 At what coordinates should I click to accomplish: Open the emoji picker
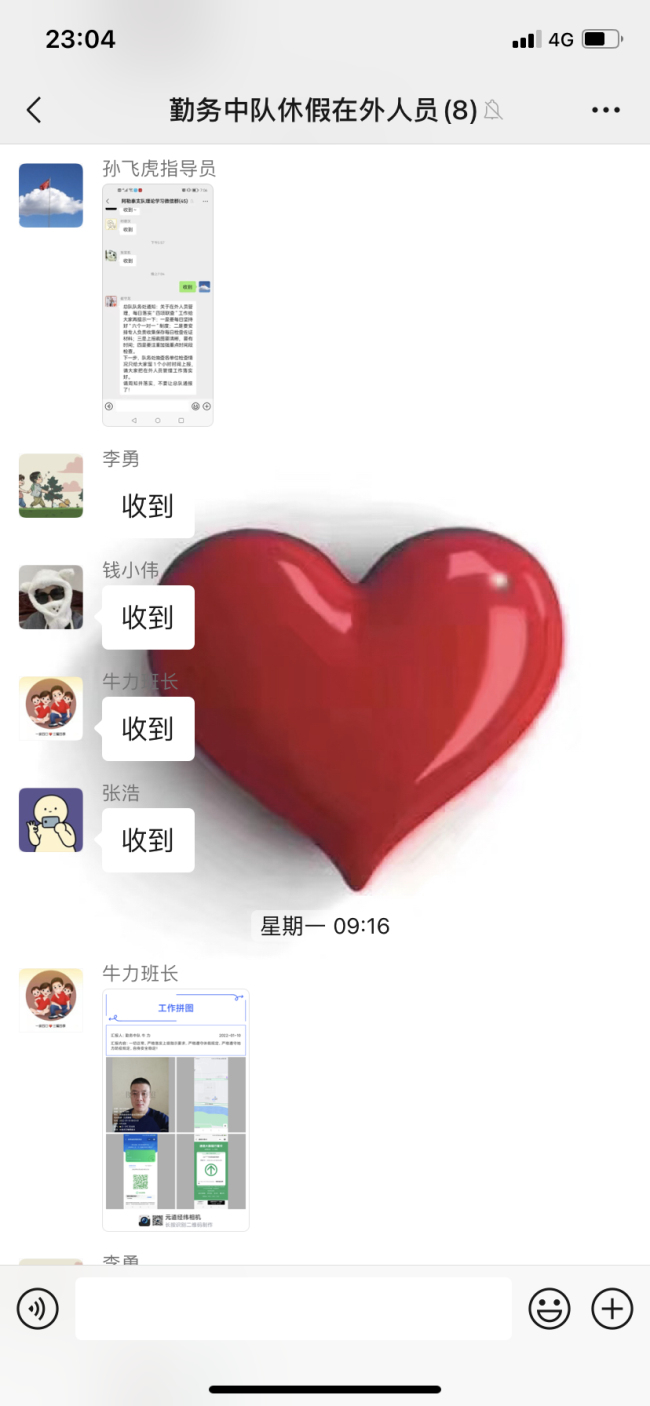[549, 1308]
